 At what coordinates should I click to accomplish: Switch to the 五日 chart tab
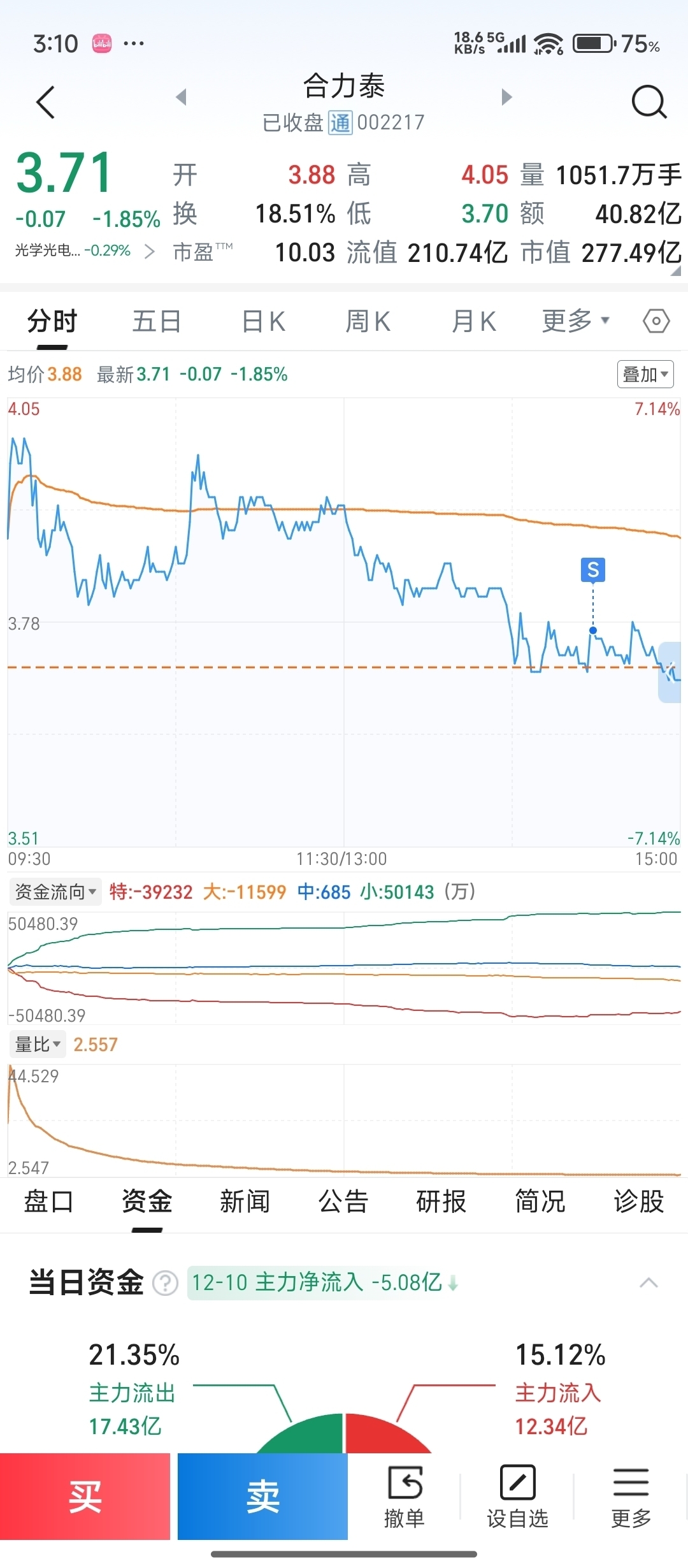click(157, 321)
